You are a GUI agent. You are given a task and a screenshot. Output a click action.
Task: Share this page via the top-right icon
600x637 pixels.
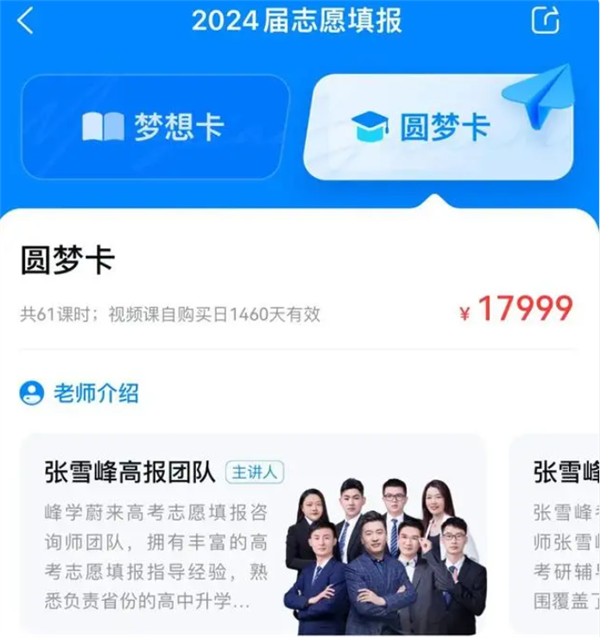point(545,20)
